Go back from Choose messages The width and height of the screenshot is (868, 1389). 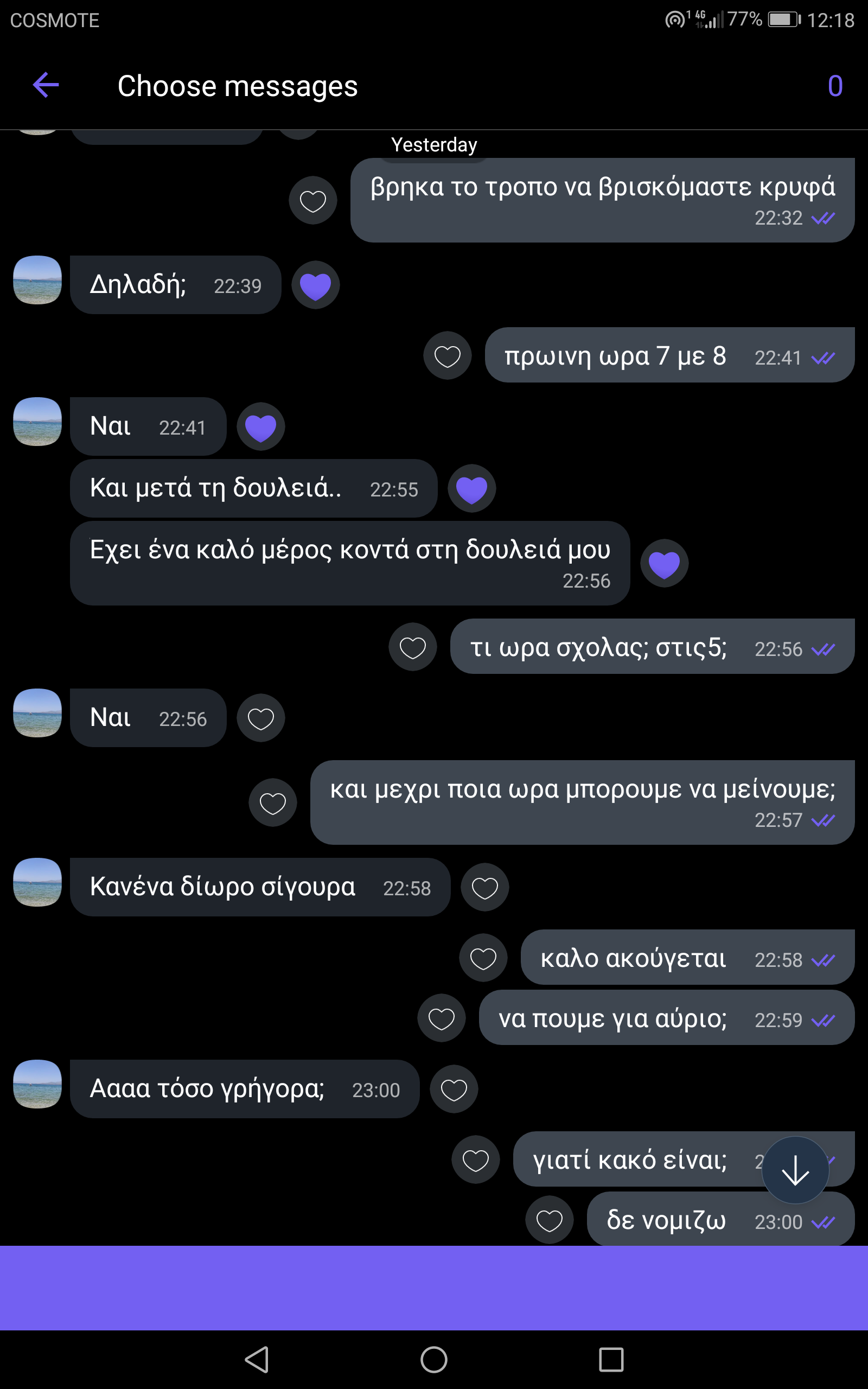tap(46, 86)
